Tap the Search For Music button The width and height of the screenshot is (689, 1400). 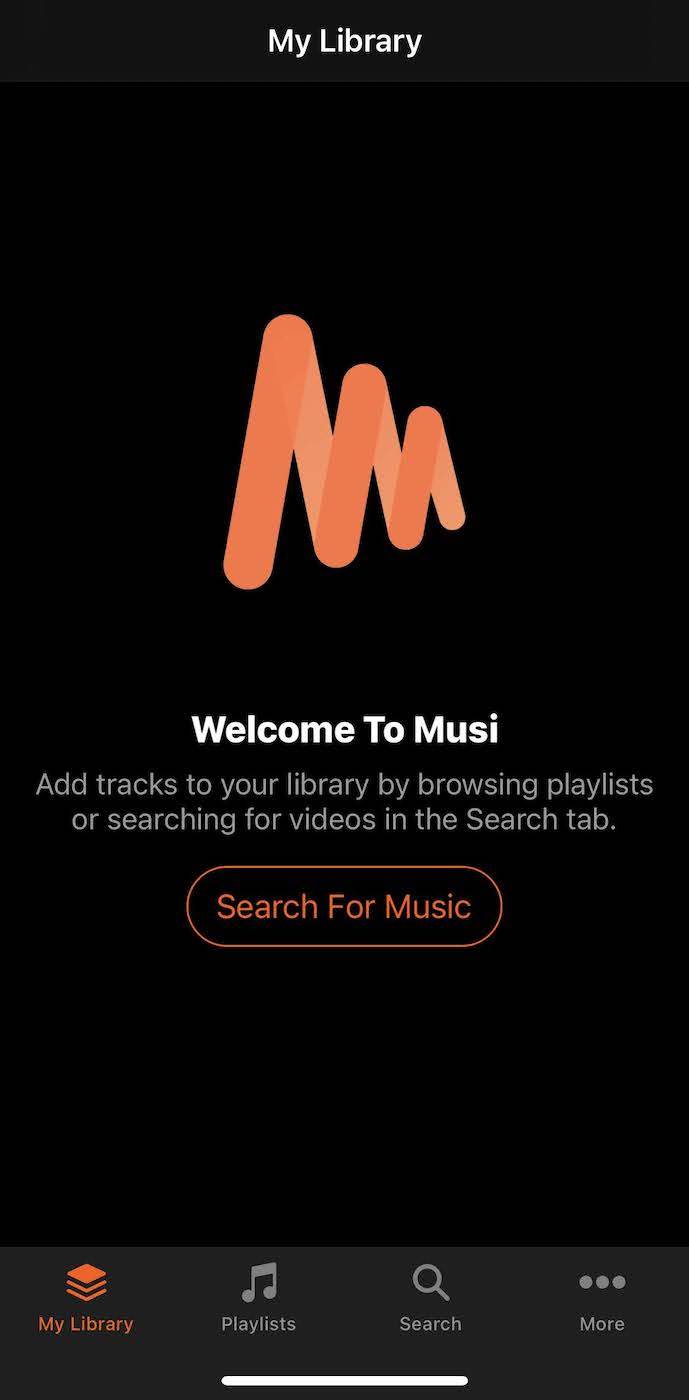pos(344,906)
